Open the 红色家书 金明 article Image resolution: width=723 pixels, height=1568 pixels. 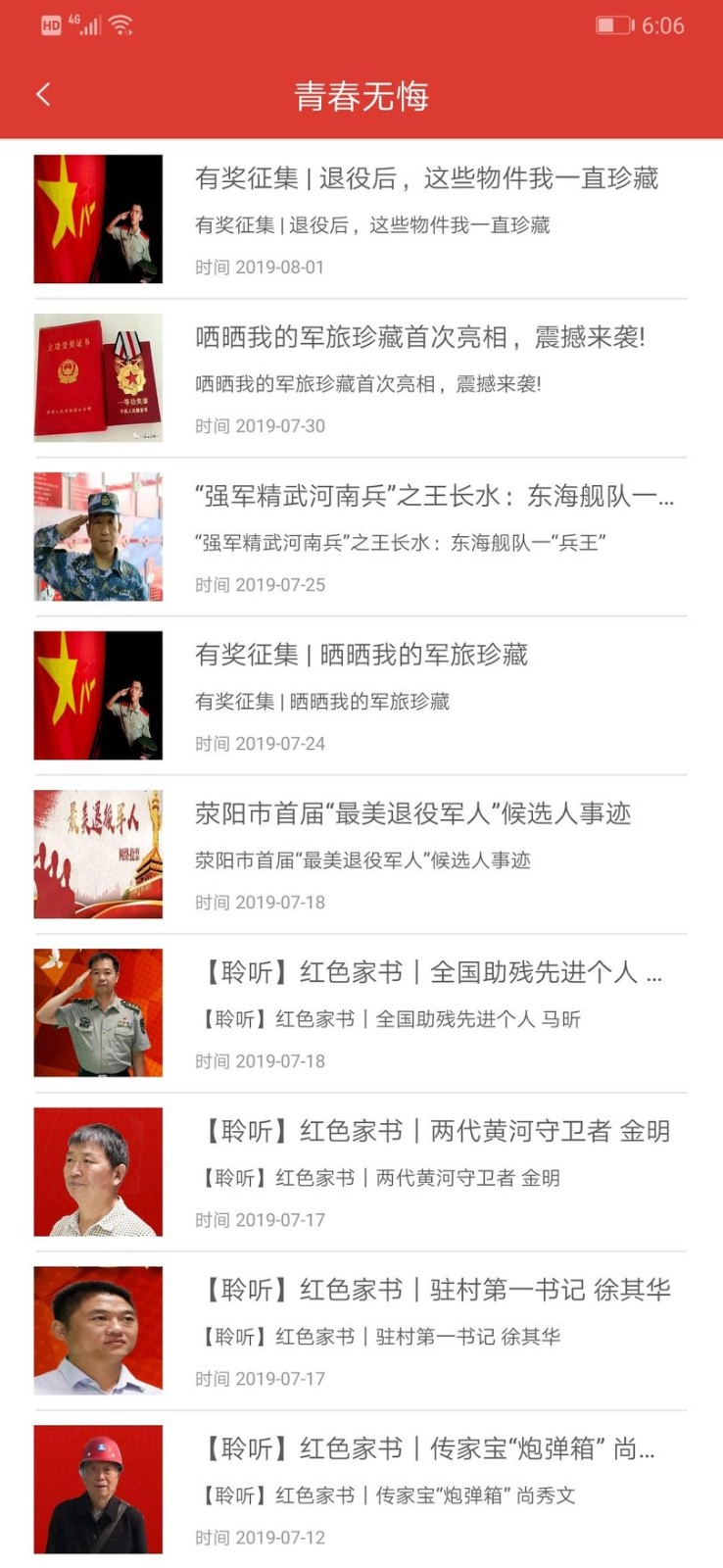pos(431,1133)
